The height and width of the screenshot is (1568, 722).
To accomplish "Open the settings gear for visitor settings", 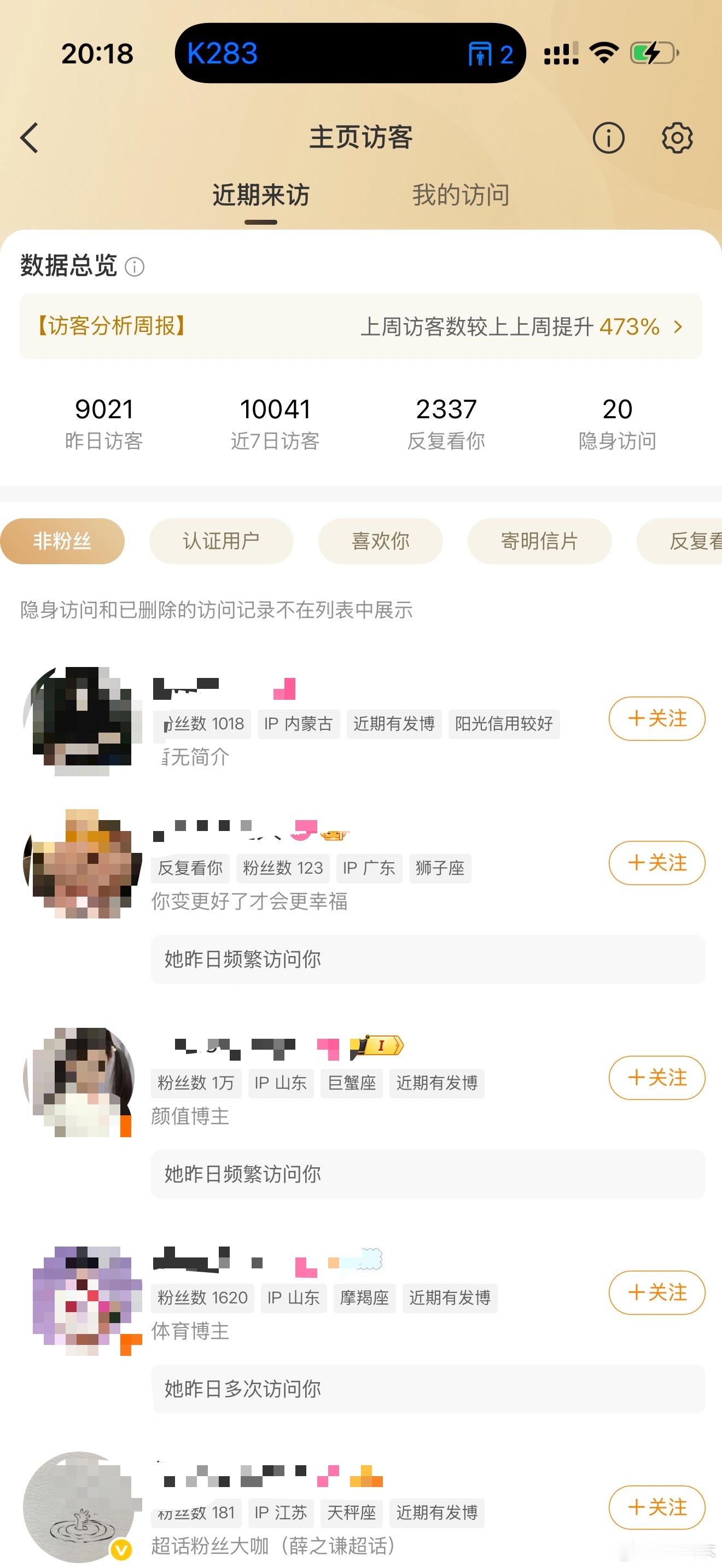I will coord(677,138).
